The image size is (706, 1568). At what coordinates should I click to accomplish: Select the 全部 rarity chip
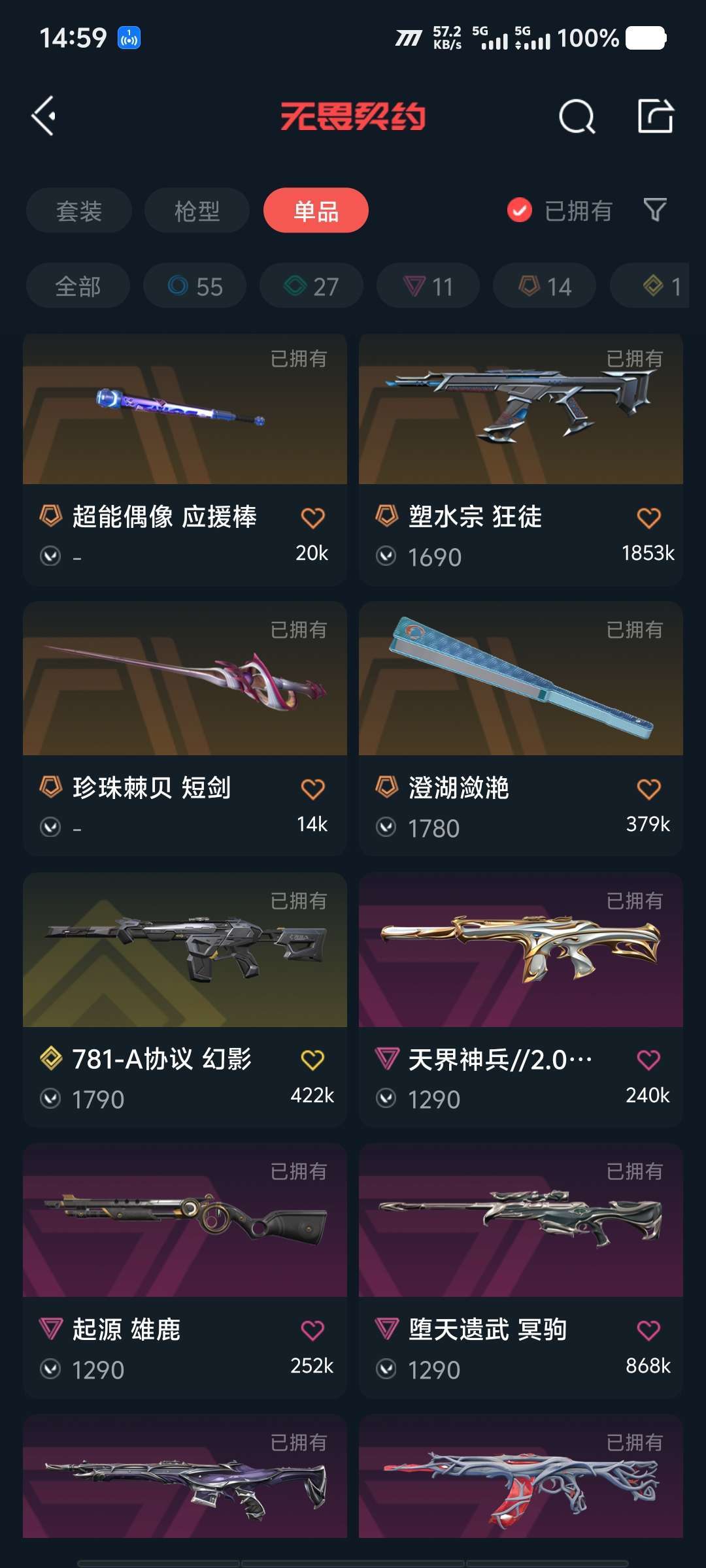[78, 286]
